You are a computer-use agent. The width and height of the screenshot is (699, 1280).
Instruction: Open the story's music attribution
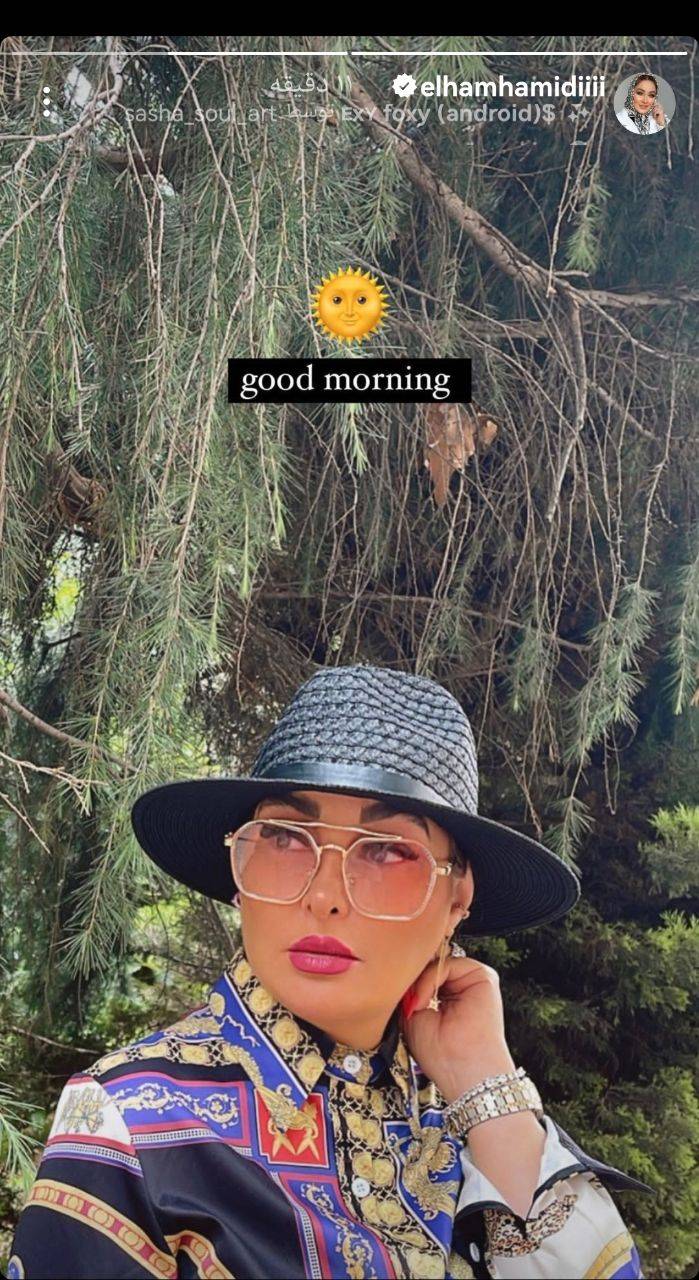coord(350,114)
